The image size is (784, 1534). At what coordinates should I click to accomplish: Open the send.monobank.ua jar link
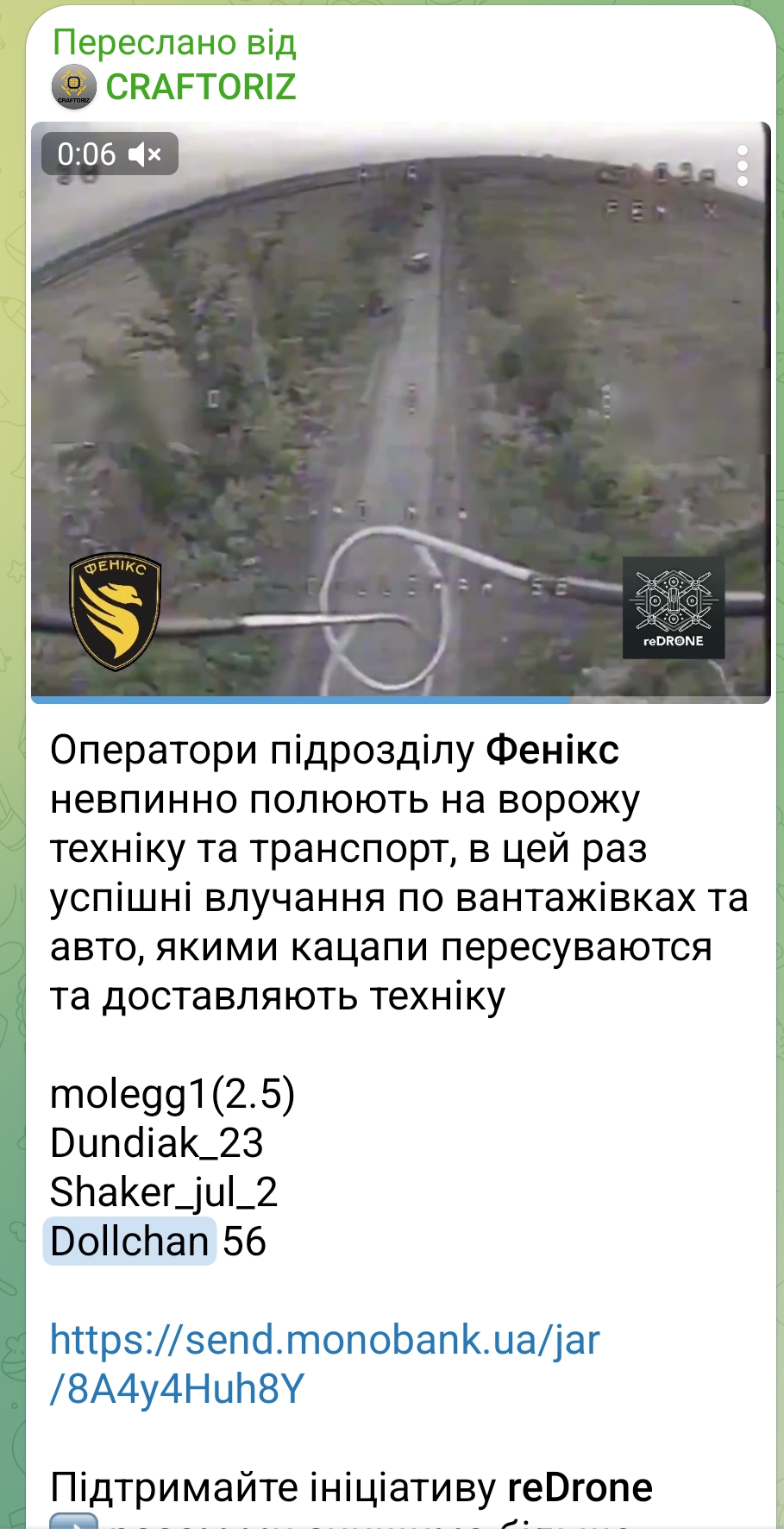pos(323,1364)
